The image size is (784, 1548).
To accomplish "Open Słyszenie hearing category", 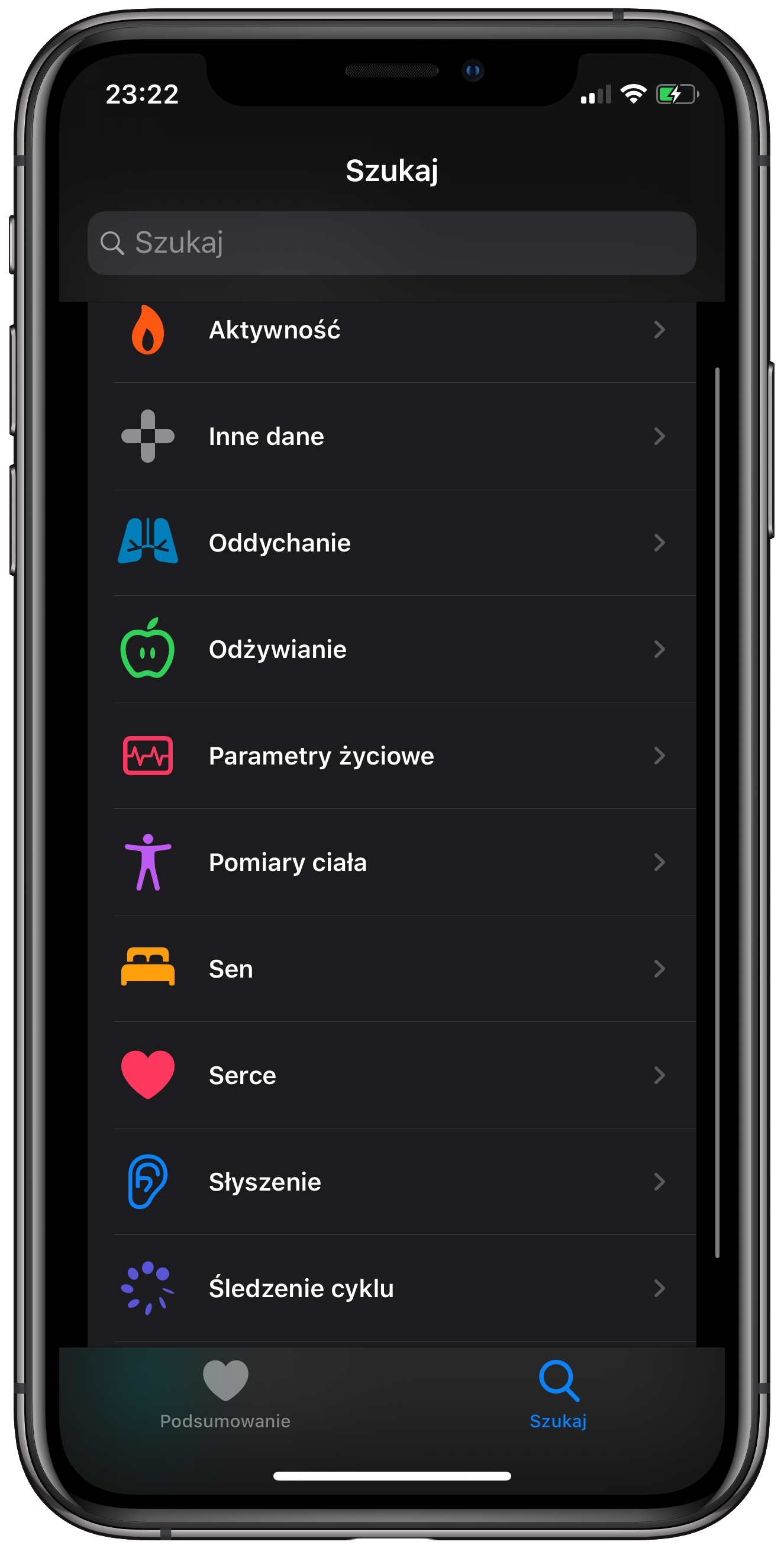I will pyautogui.click(x=392, y=1182).
